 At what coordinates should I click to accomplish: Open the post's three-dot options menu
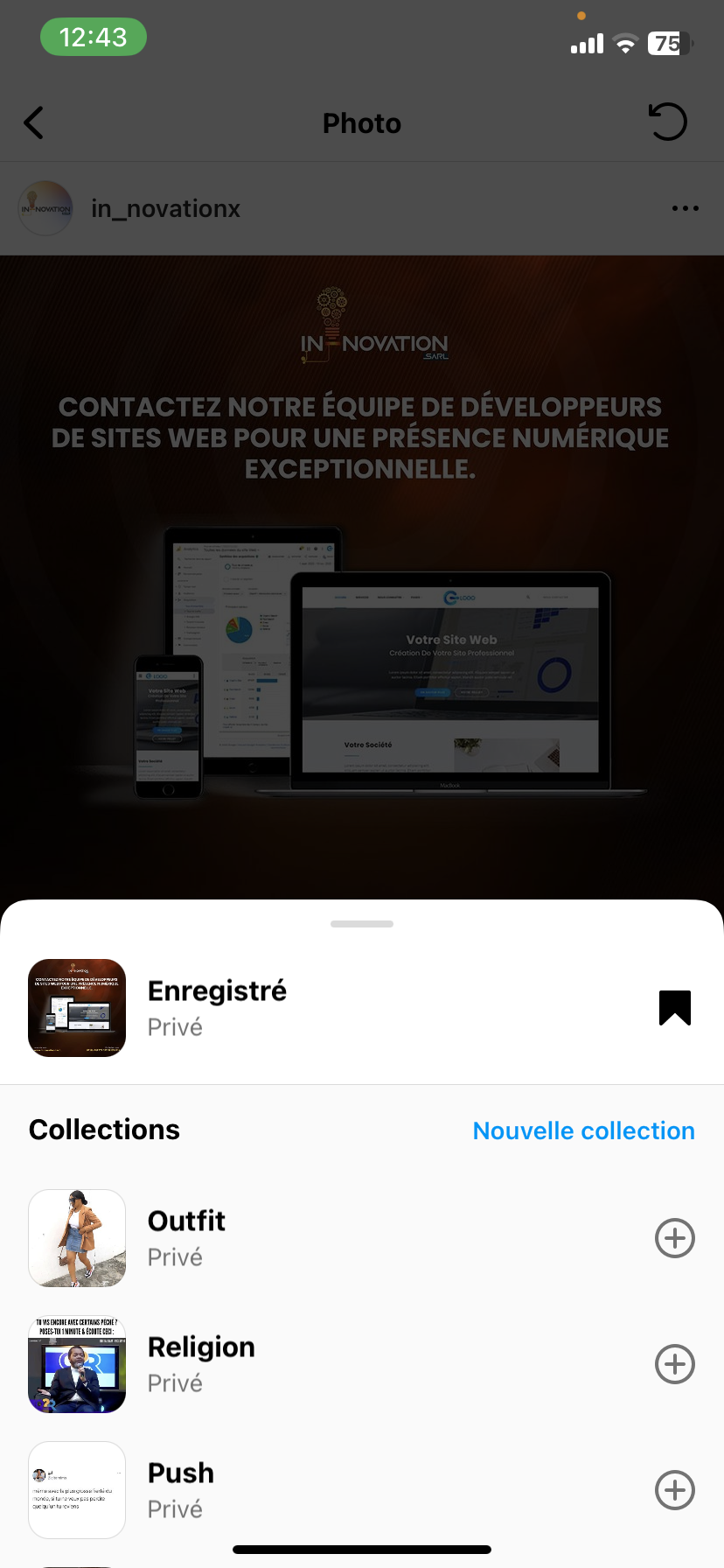click(685, 208)
